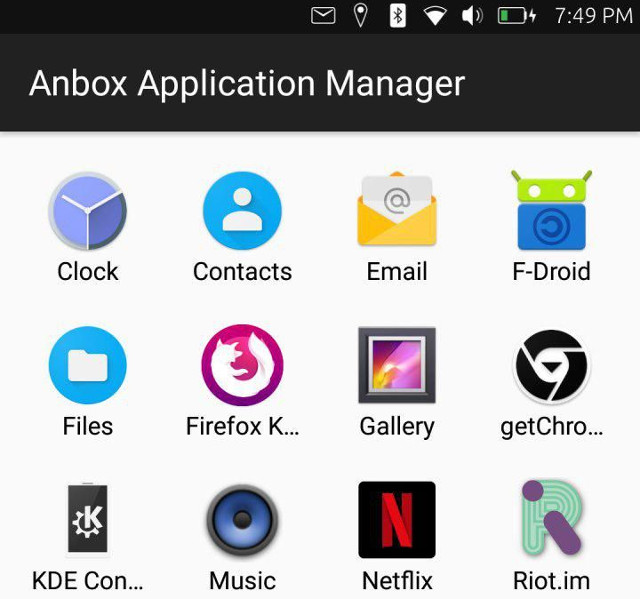Open the Email app
Screen dimensions: 640x599
click(397, 211)
